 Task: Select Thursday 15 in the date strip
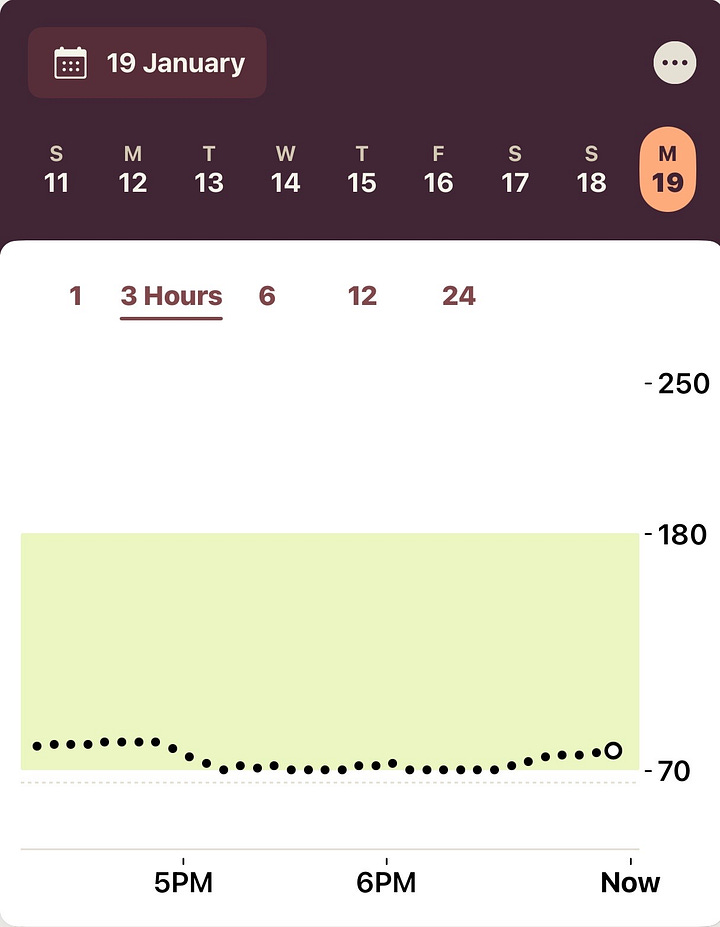362,170
